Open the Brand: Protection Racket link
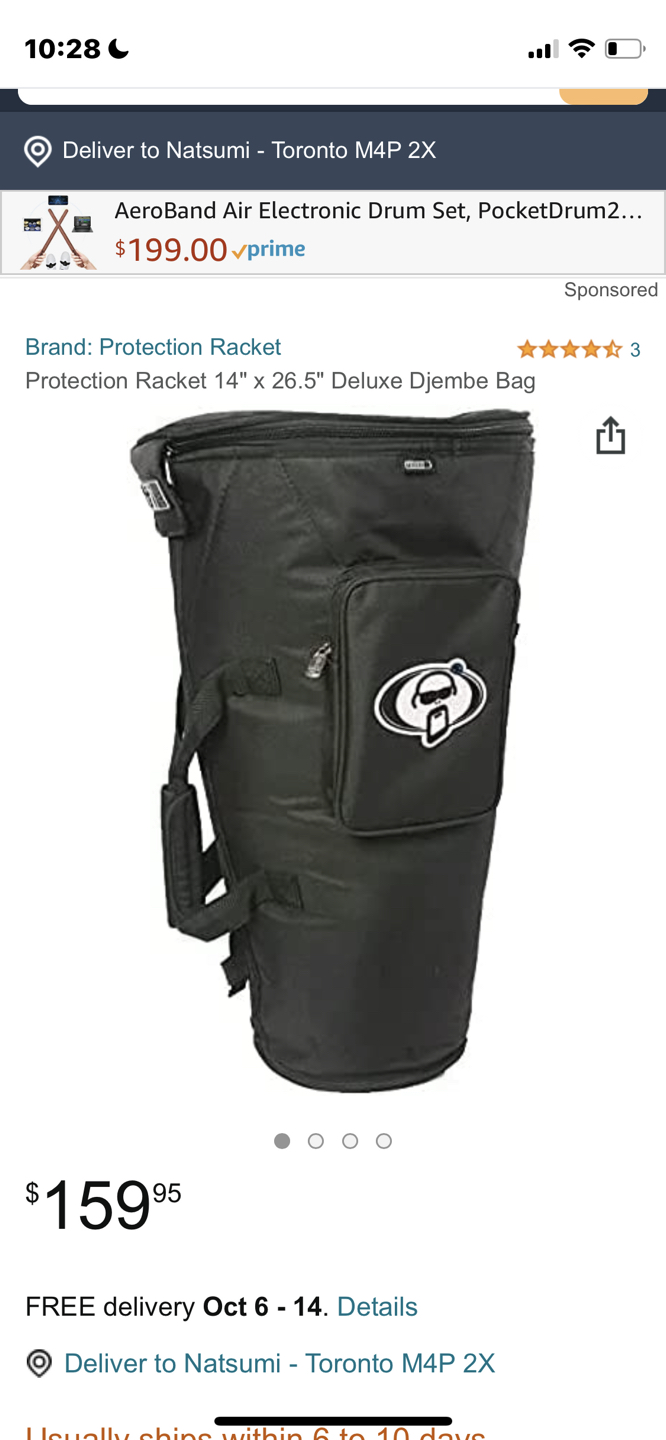This screenshot has width=666, height=1440. pyautogui.click(x=153, y=347)
